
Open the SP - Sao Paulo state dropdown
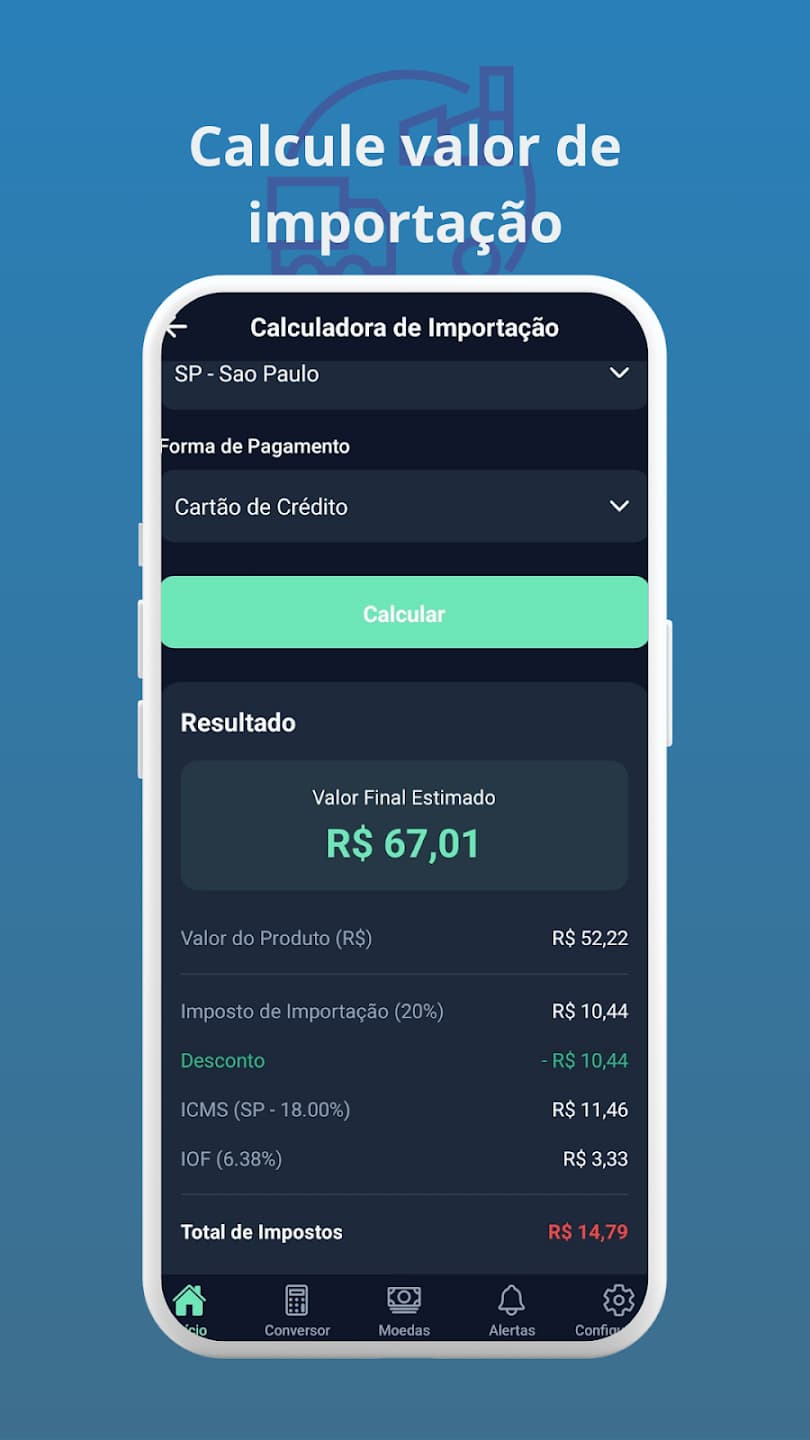[x=404, y=373]
